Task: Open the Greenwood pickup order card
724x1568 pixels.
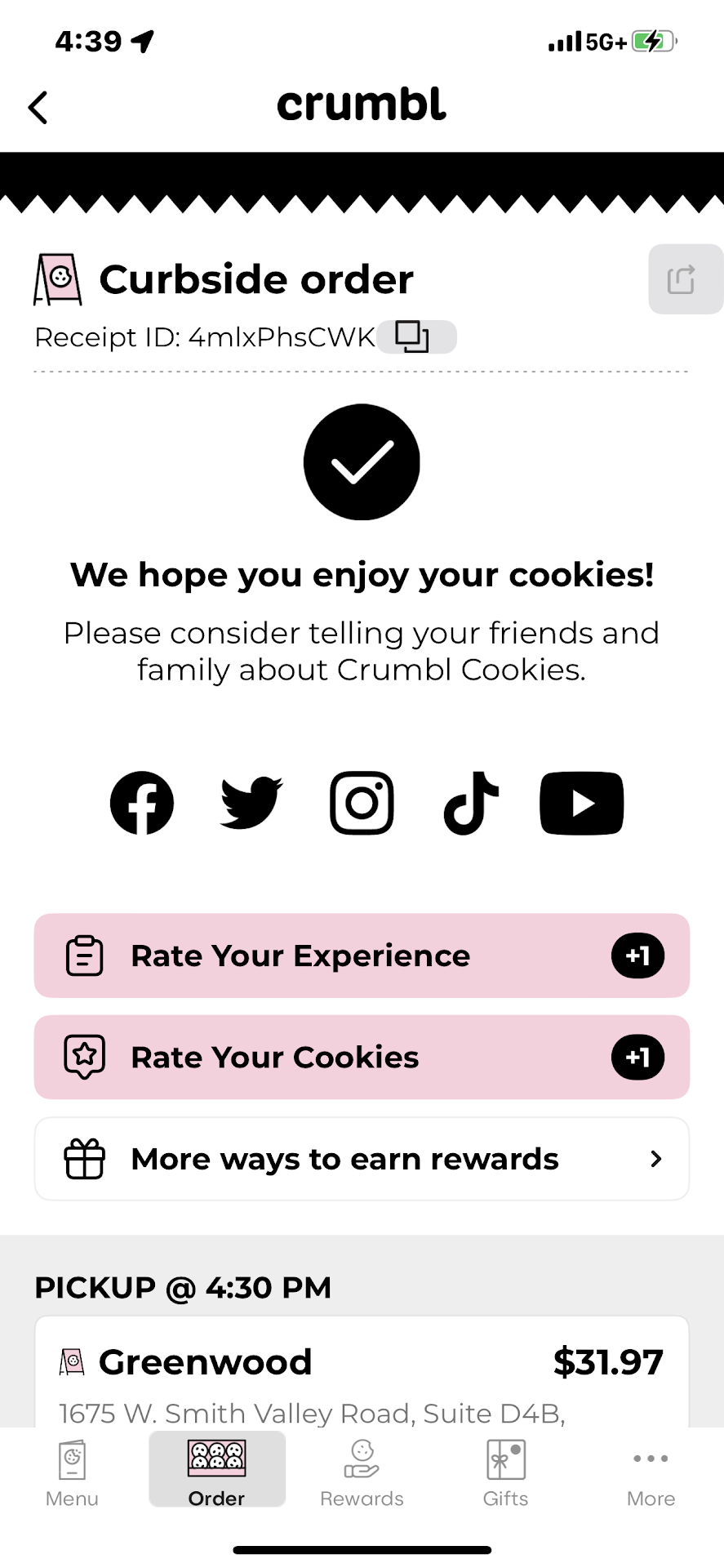Action: (x=362, y=1374)
